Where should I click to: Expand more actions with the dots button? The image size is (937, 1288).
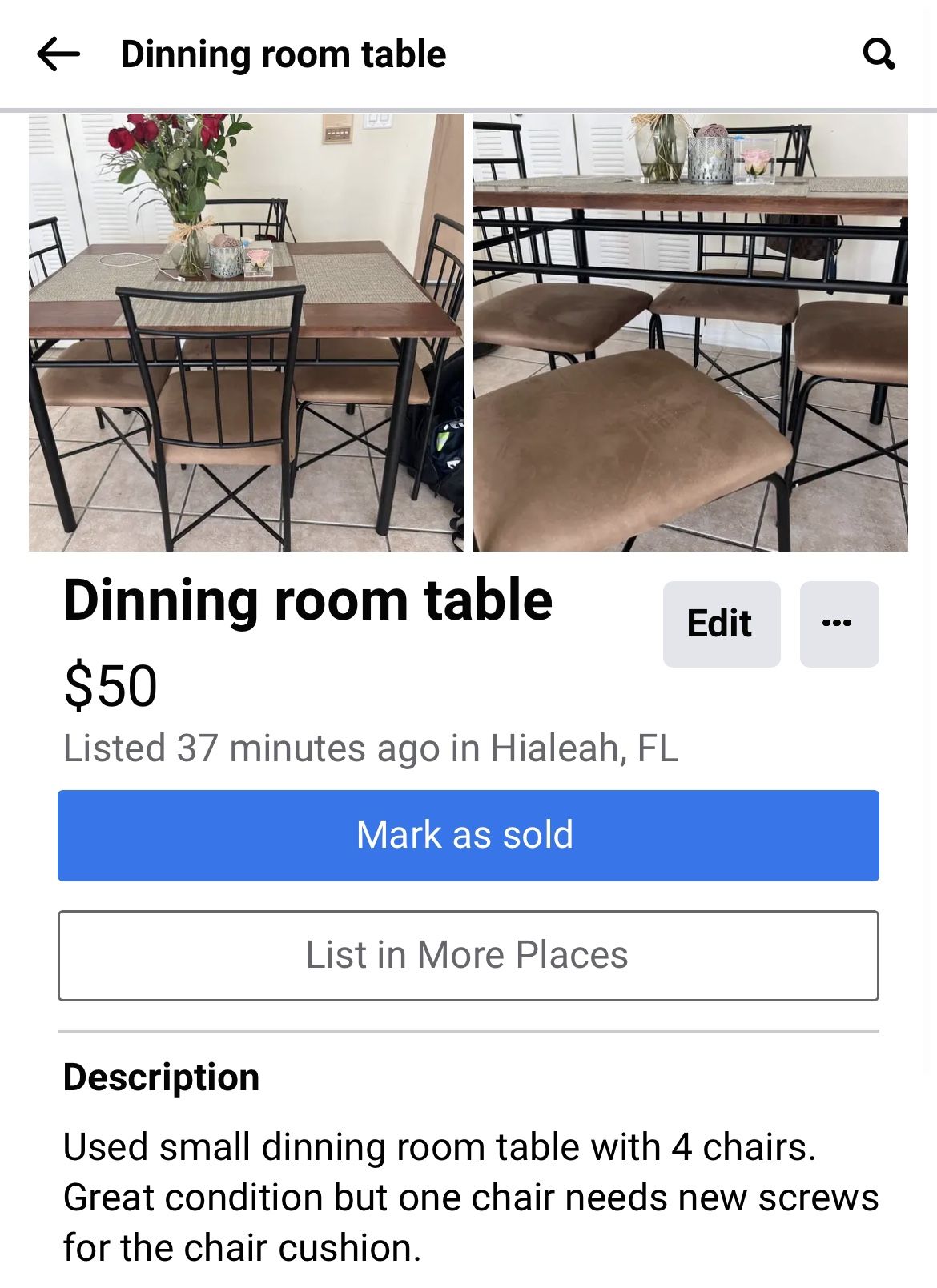(x=839, y=623)
